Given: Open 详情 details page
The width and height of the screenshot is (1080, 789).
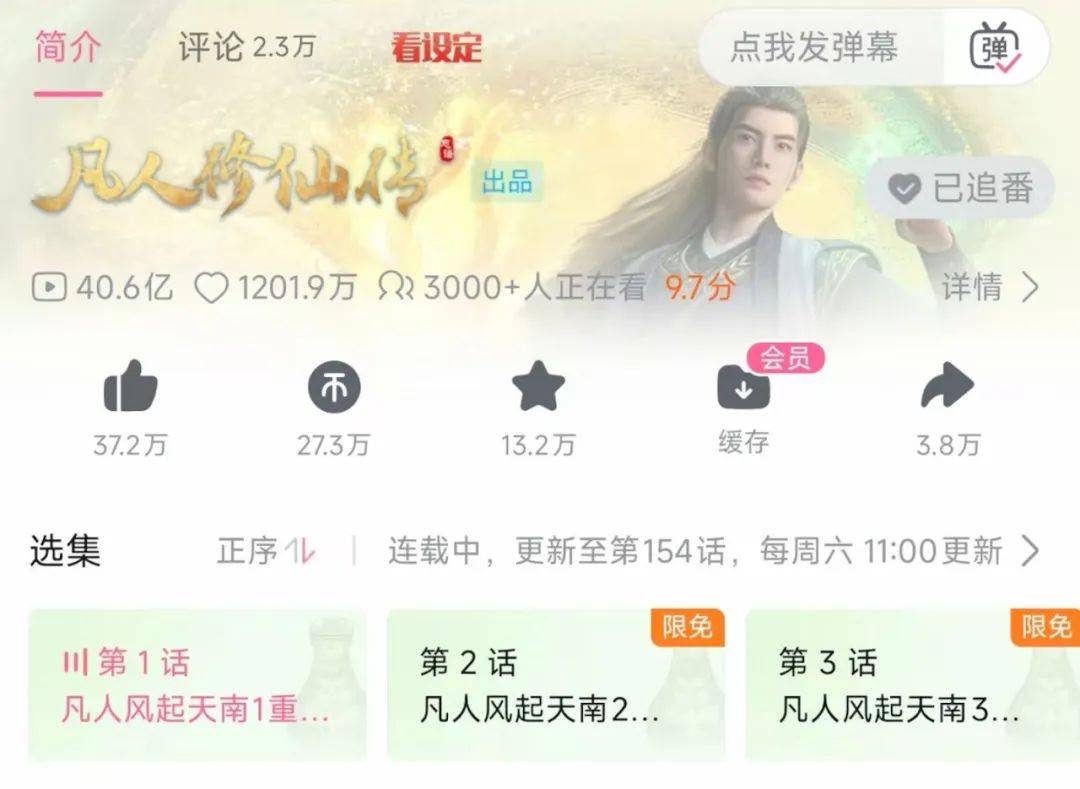Looking at the screenshot, I should point(989,288).
